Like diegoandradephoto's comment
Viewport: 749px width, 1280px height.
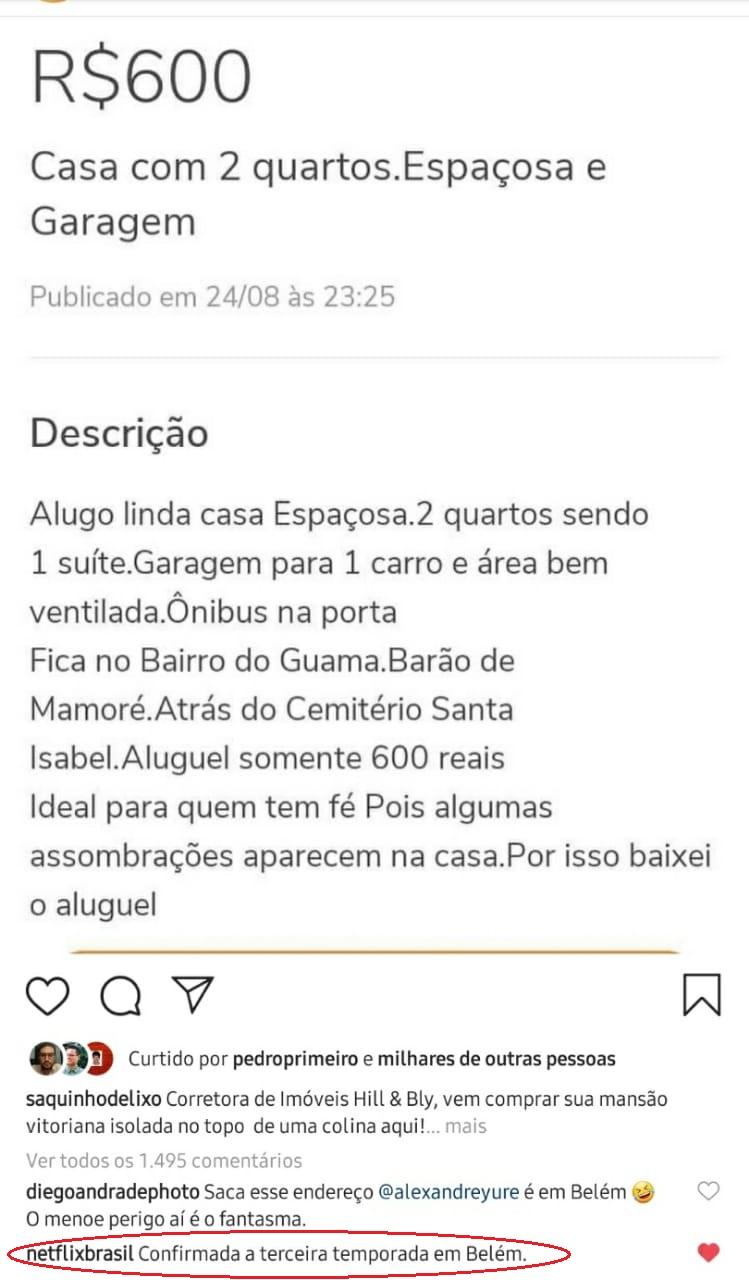point(708,1192)
